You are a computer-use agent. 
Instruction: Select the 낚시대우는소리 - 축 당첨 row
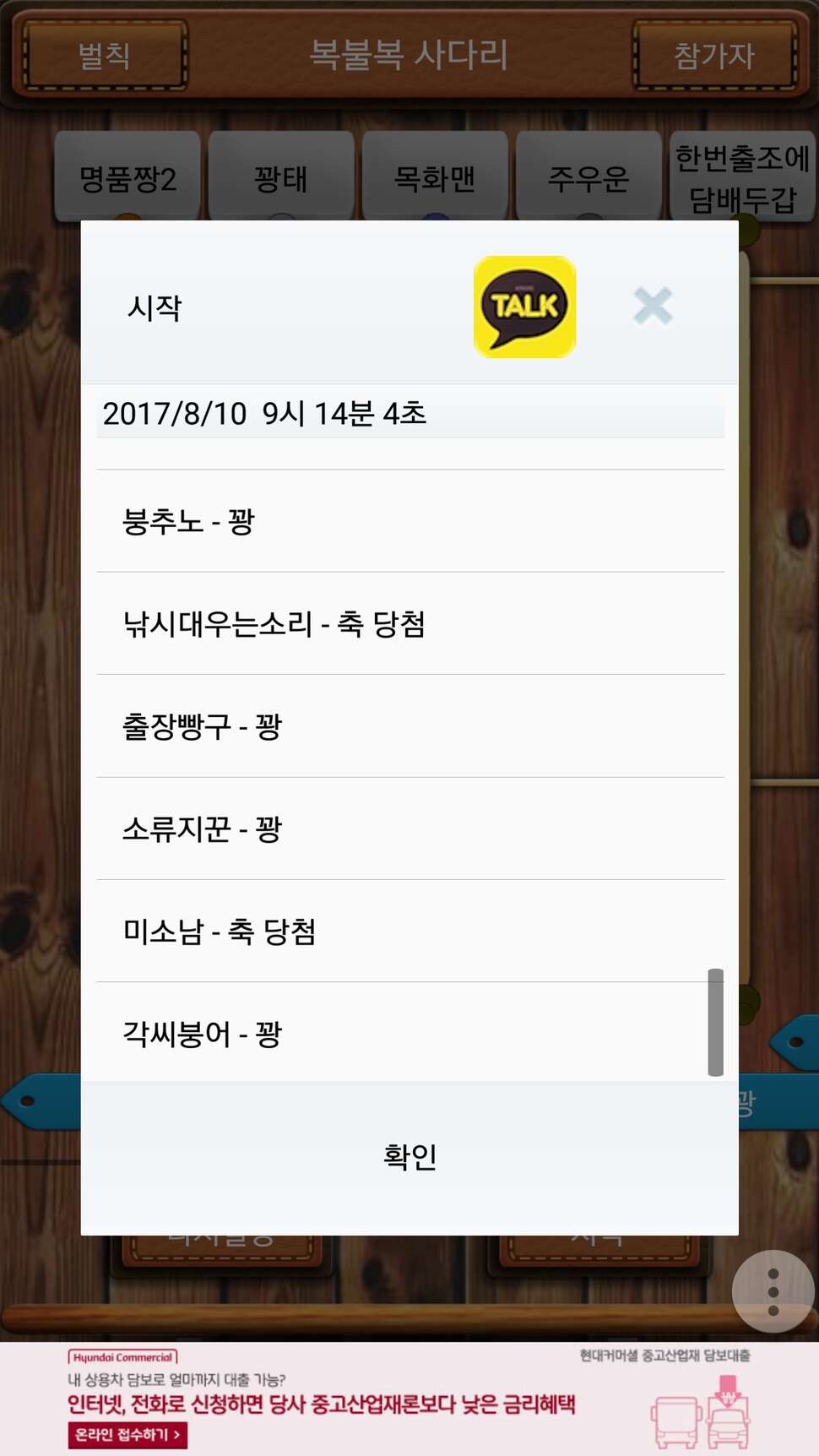point(410,623)
